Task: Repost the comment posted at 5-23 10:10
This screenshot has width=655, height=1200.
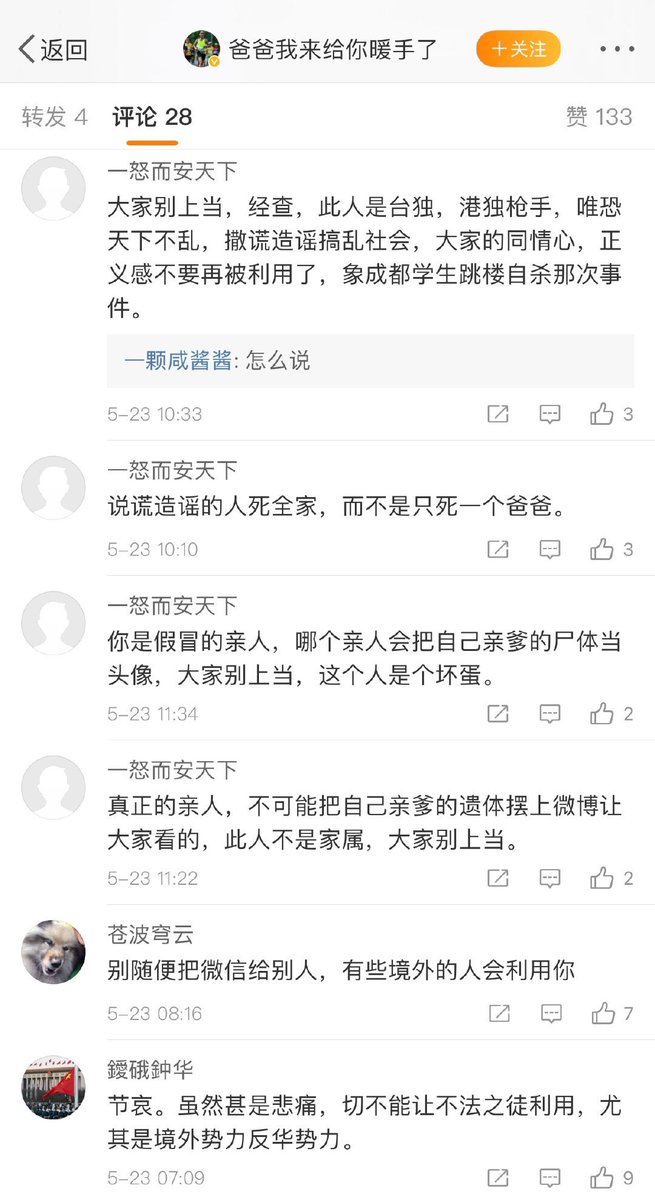Action: pyautogui.click(x=498, y=549)
